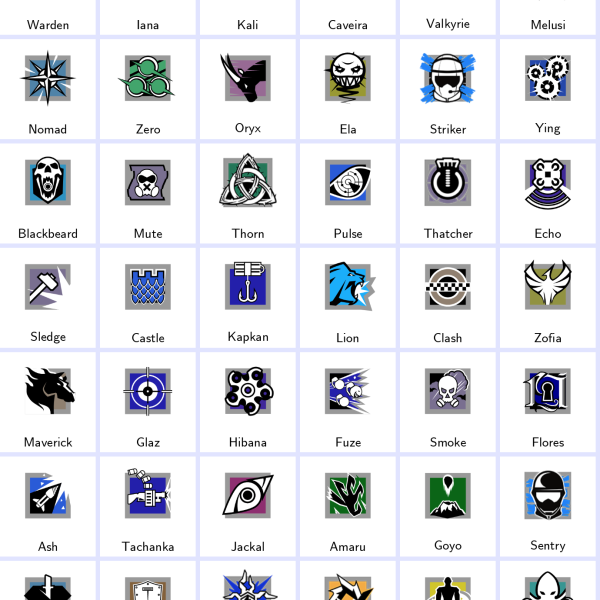Select the Lion operator tile
The image size is (600, 600).
tap(348, 296)
